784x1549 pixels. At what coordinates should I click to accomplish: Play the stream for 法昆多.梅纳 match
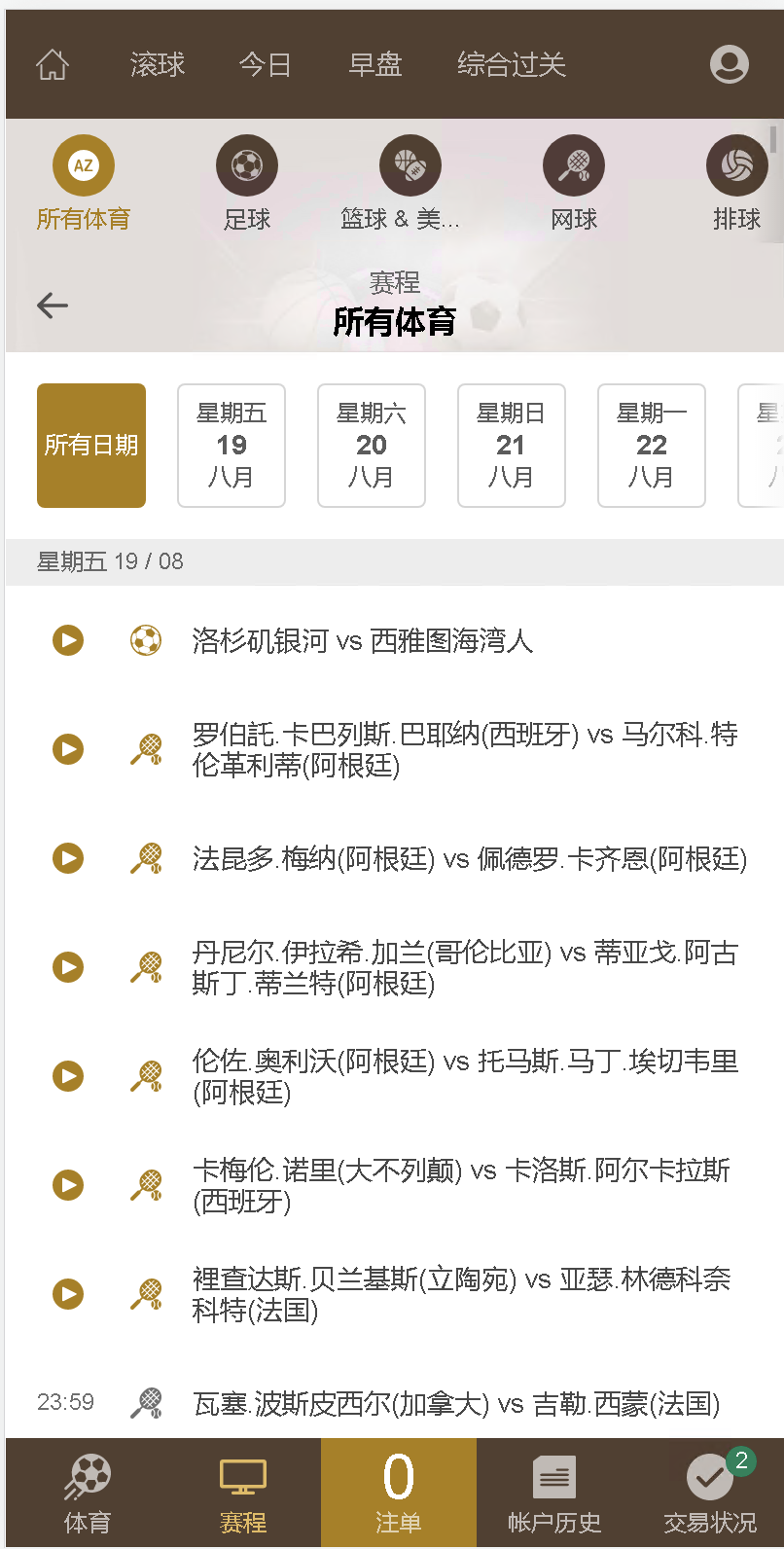point(67,858)
